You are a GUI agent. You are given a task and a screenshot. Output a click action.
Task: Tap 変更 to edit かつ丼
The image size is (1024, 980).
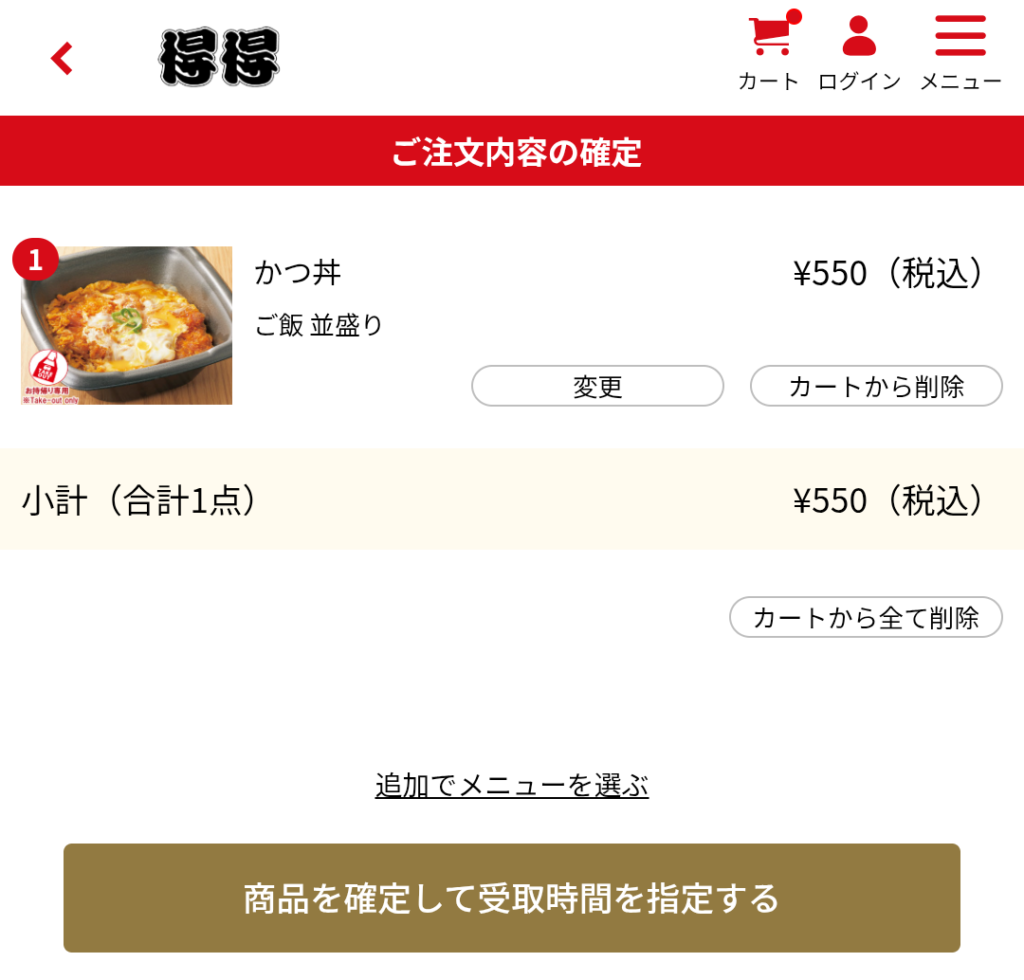point(597,386)
